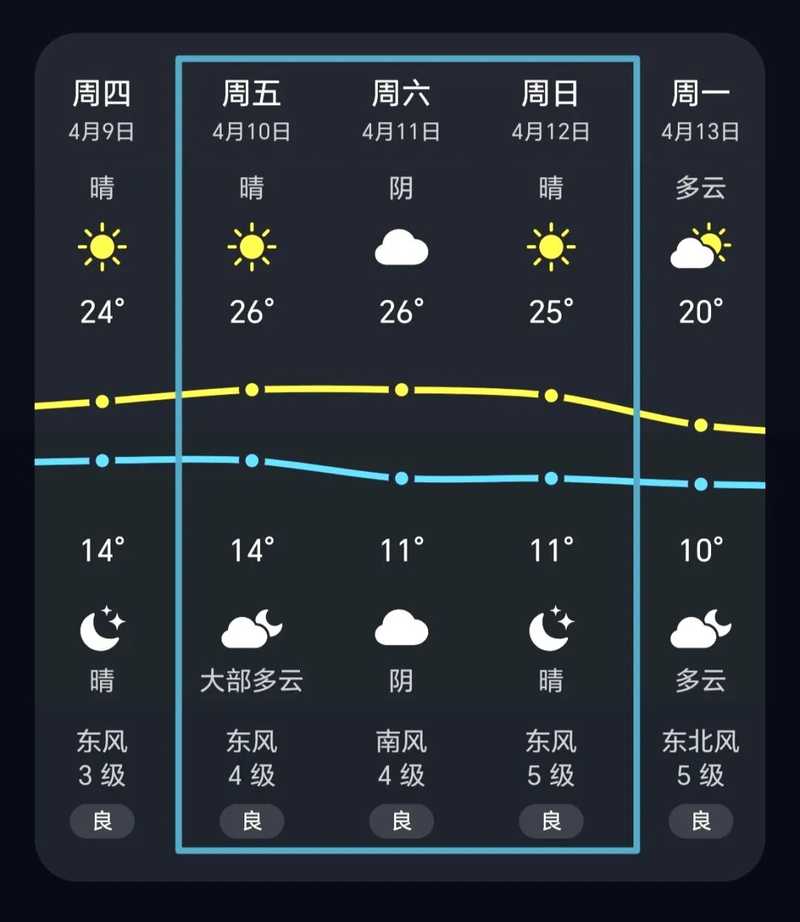Viewport: 800px width, 922px height.
Task: Click the cloud icon for 周六 overcast weather
Action: [401, 248]
